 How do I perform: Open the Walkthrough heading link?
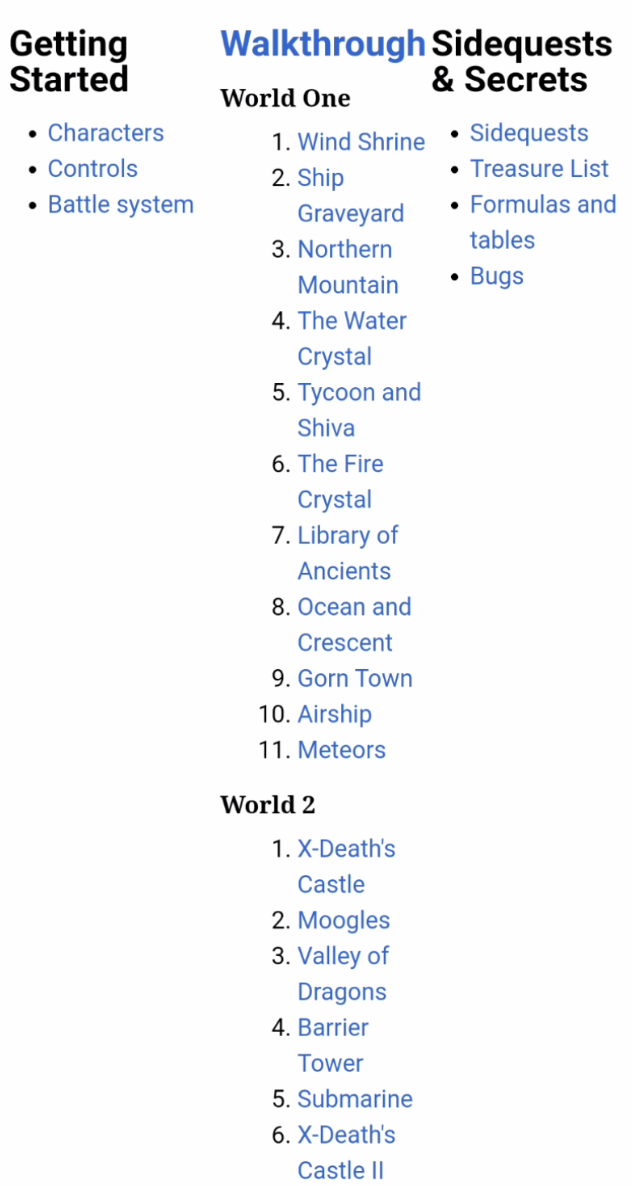(x=322, y=44)
